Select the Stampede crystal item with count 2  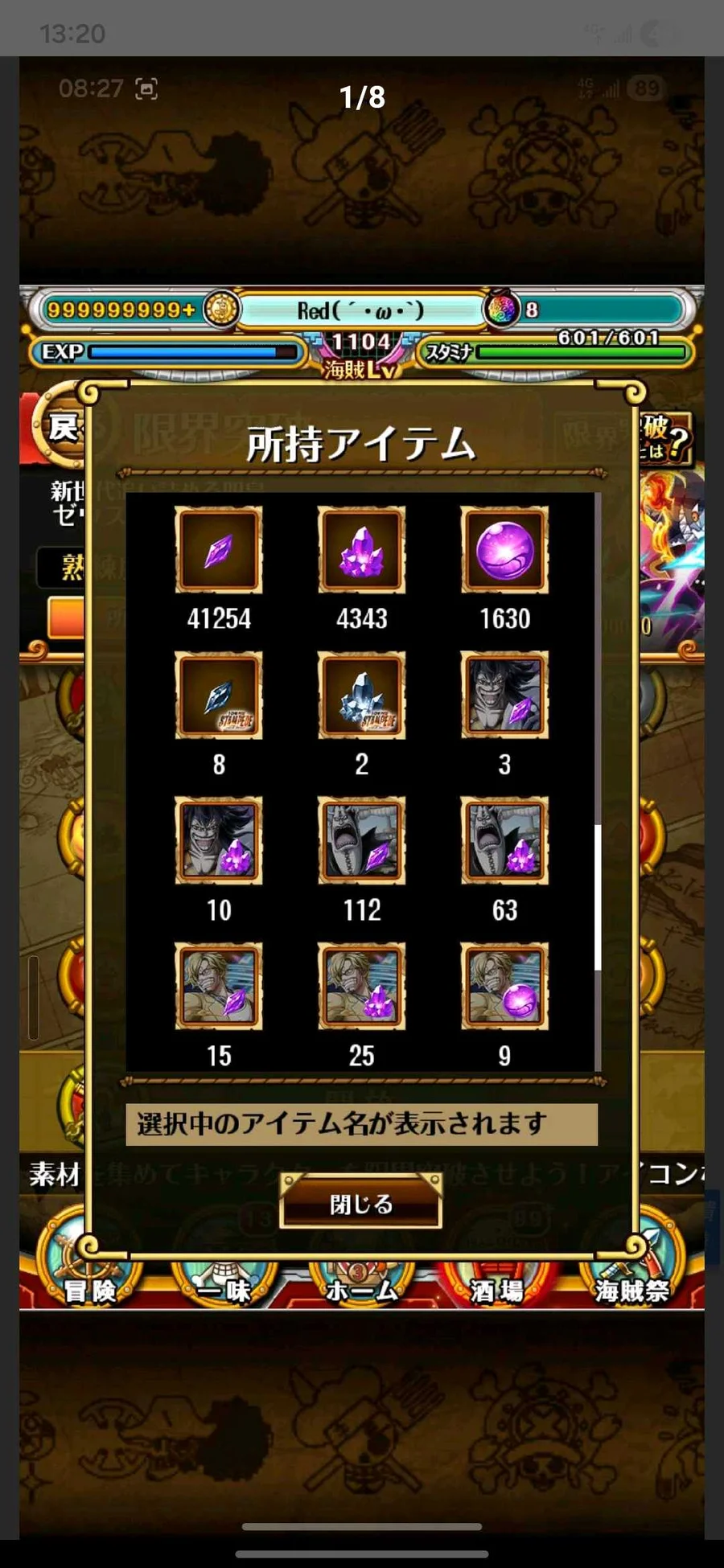click(x=361, y=696)
